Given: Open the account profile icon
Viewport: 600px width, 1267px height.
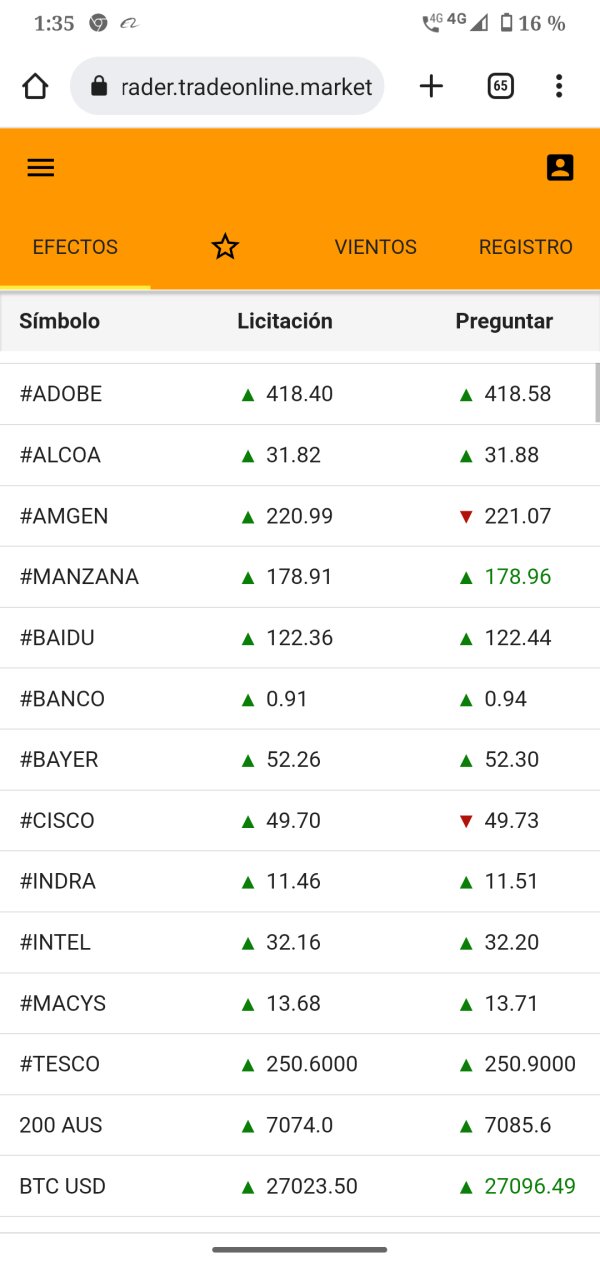Looking at the screenshot, I should (560, 168).
